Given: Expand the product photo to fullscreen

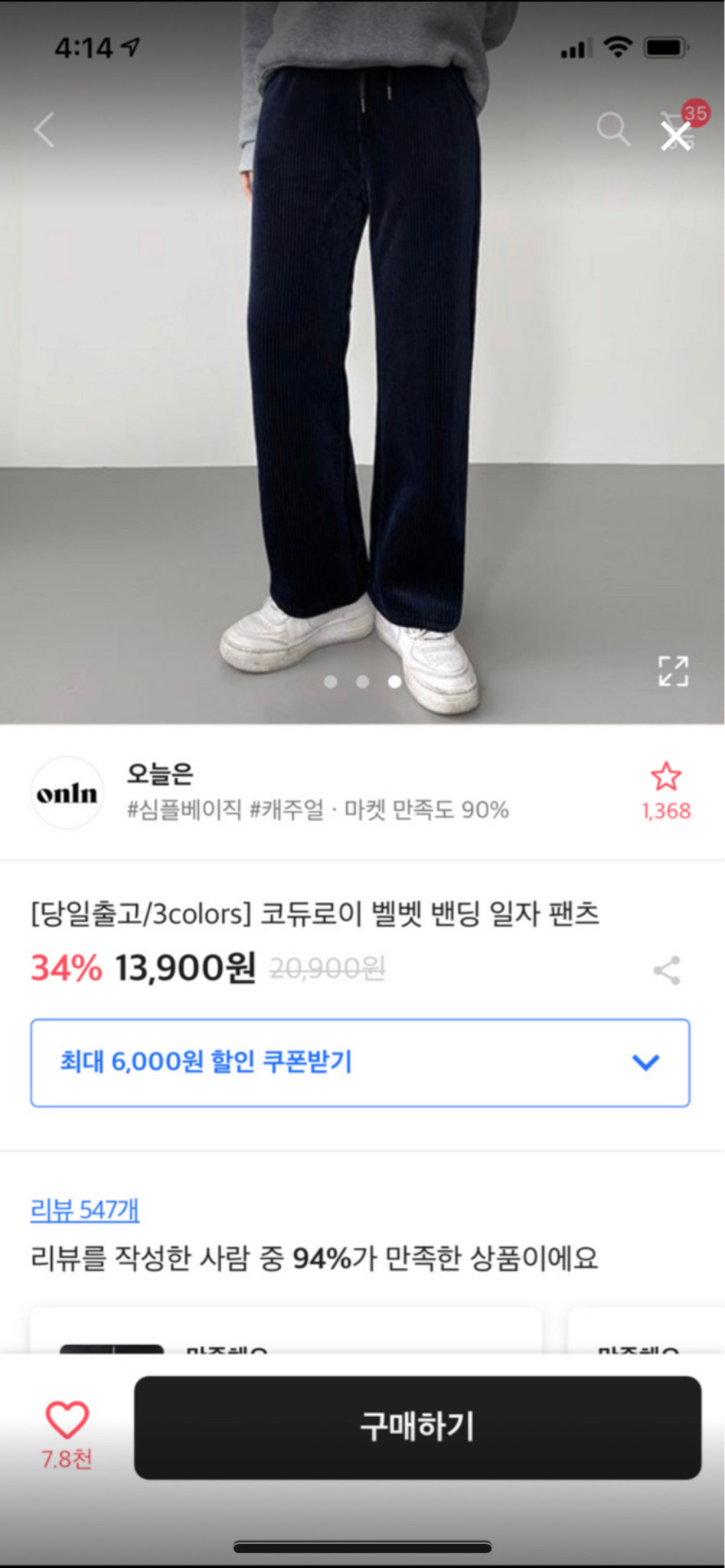Looking at the screenshot, I should (673, 669).
